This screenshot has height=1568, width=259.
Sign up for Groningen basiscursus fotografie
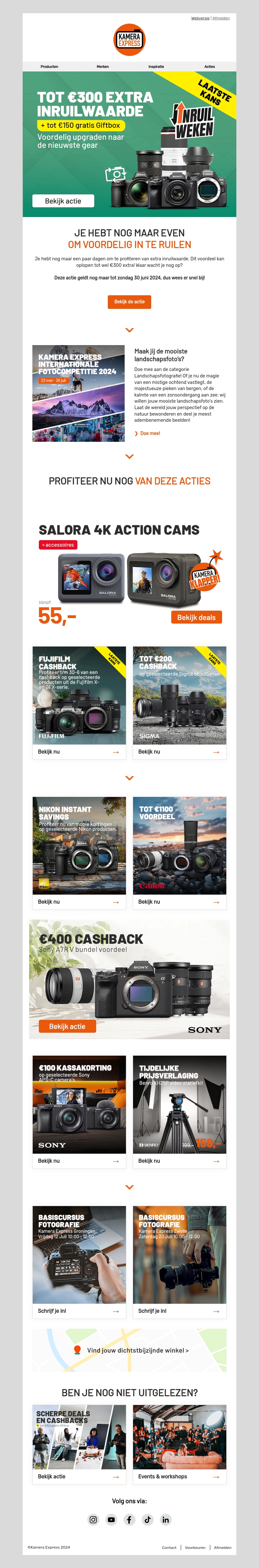pyautogui.click(x=79, y=1311)
